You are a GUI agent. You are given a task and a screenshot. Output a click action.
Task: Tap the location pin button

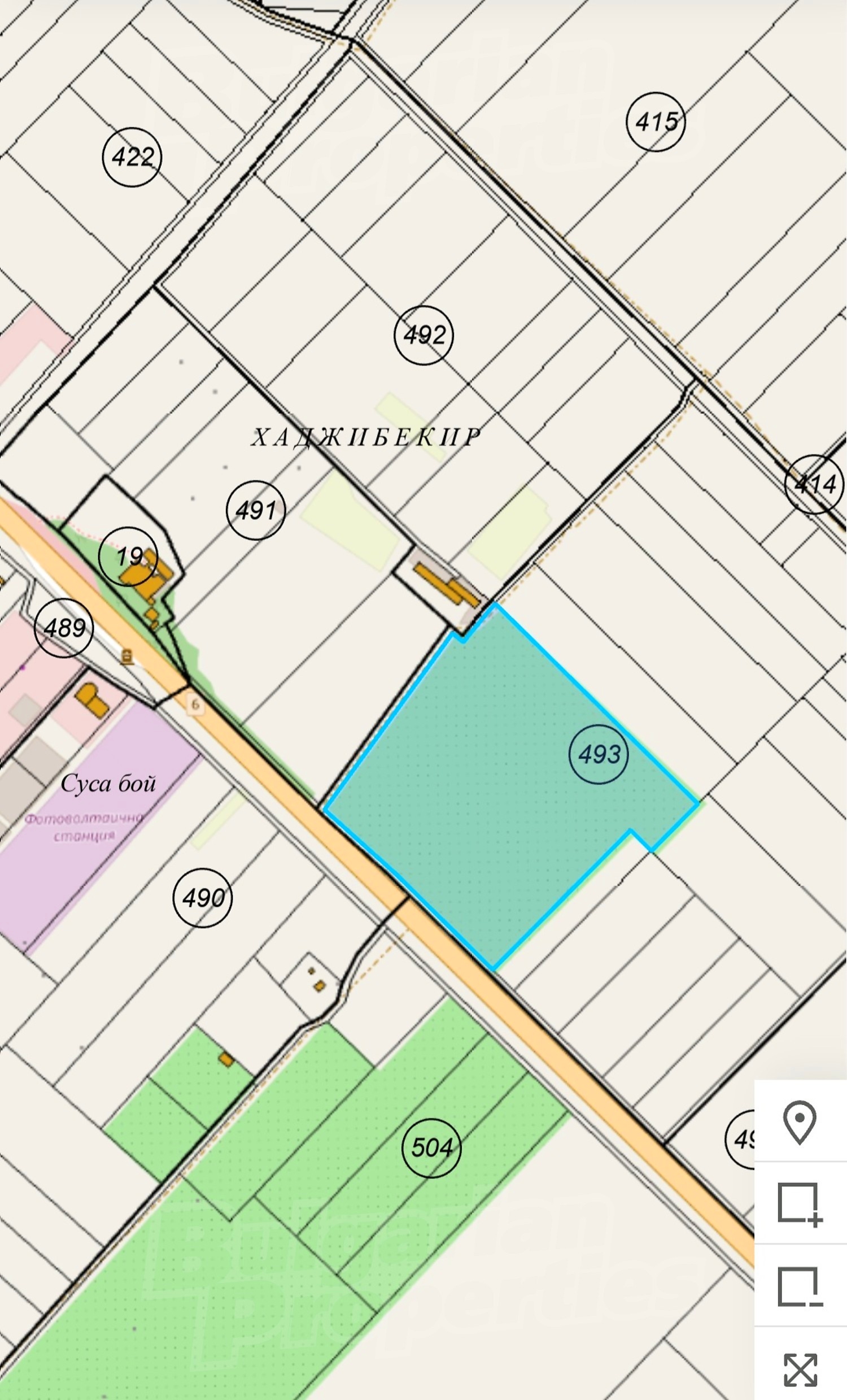(800, 1122)
